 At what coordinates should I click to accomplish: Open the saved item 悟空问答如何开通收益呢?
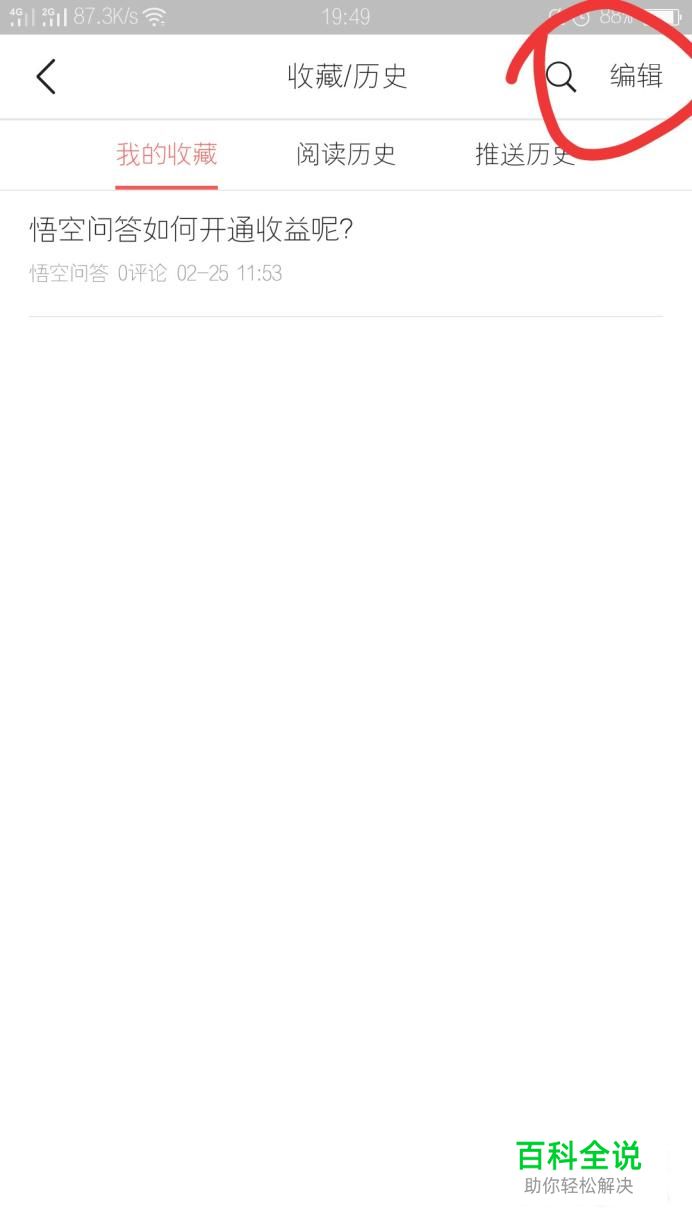[346, 252]
